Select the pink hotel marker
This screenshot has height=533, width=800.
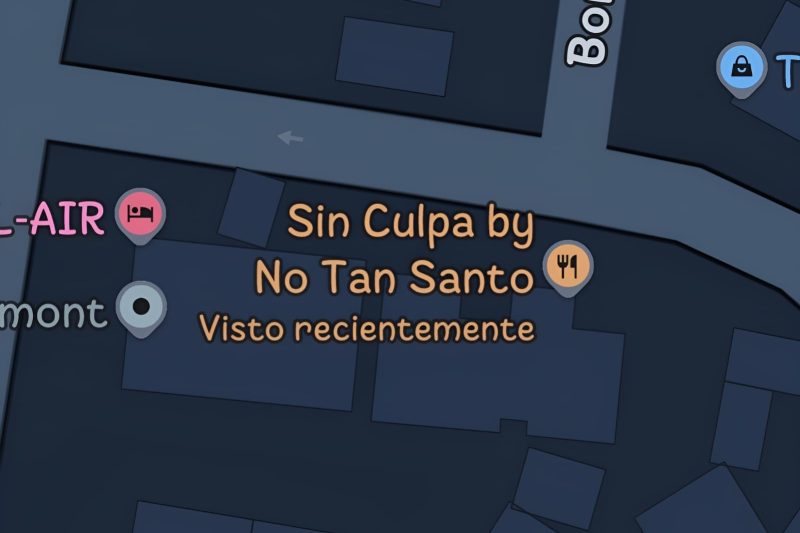[141, 214]
